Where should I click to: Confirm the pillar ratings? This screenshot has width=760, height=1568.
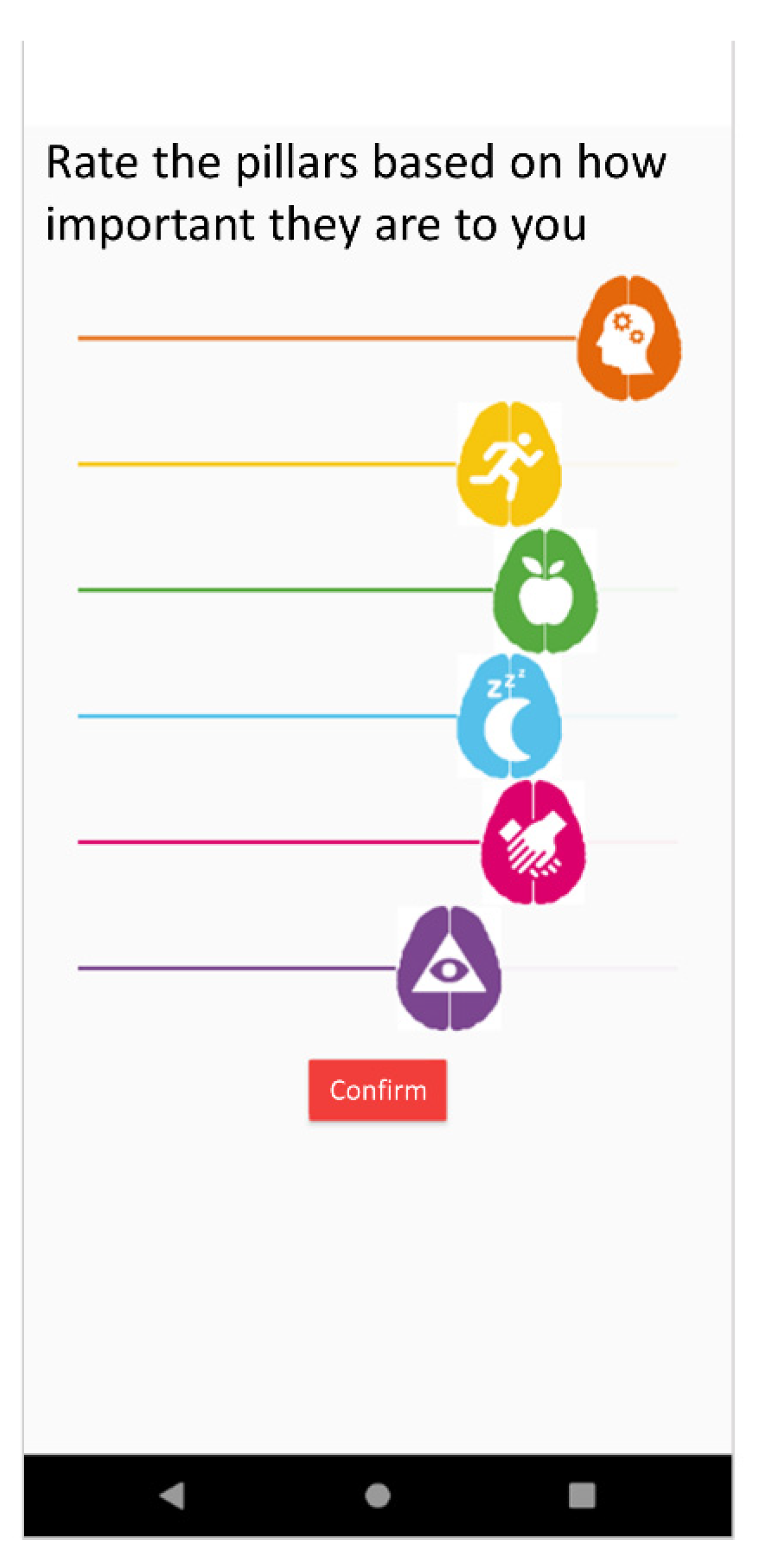tap(377, 1090)
